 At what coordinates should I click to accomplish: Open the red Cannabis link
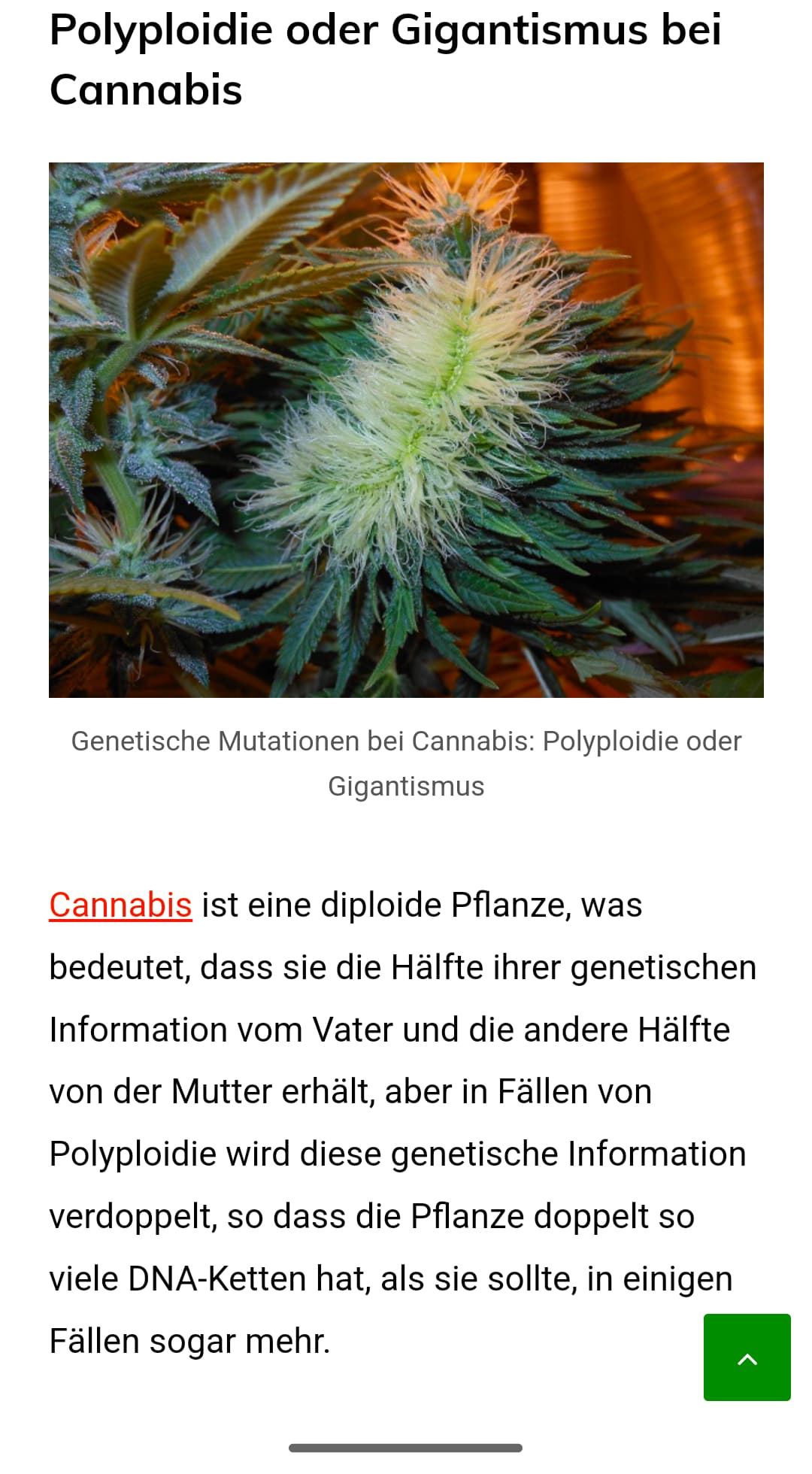tap(120, 905)
